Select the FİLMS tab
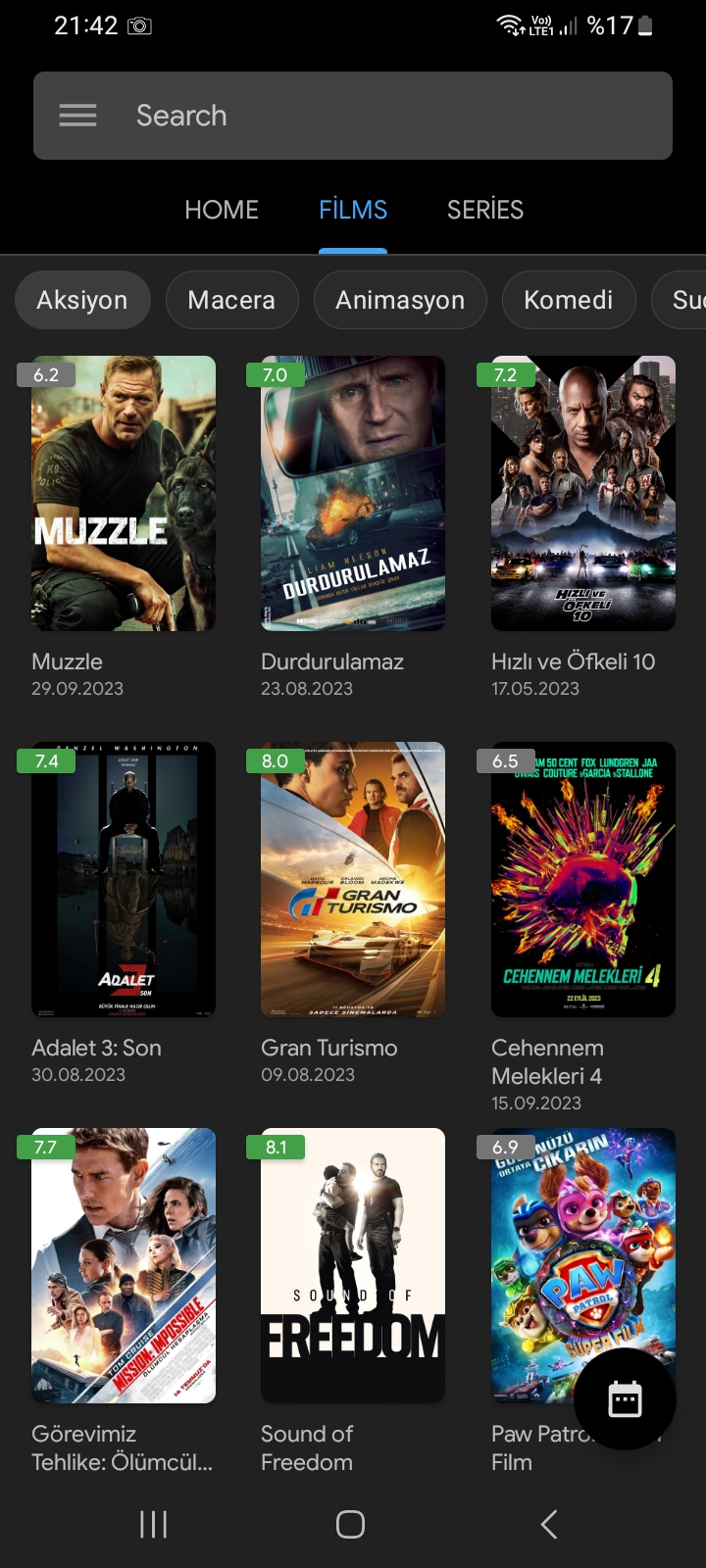Screen dimensions: 706x1568 coord(353,210)
